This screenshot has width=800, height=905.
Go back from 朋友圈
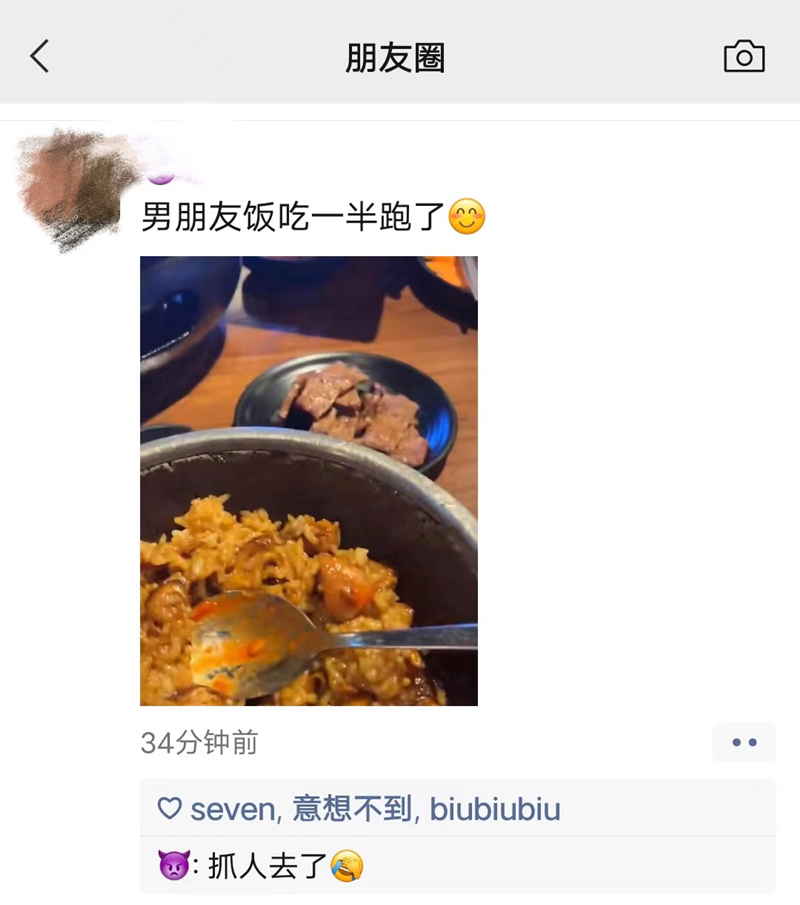tap(40, 57)
